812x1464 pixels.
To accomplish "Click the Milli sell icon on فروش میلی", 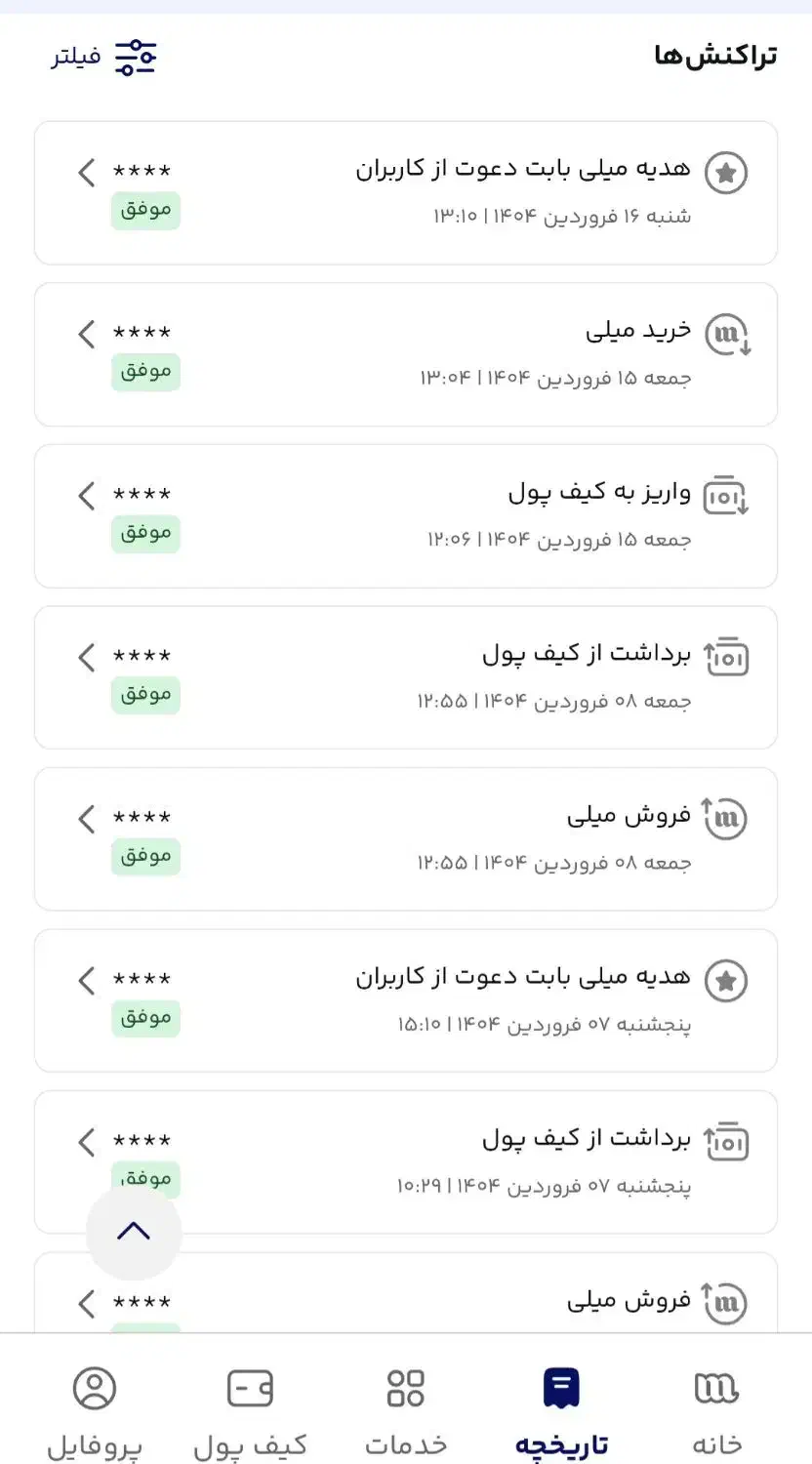I will click(x=726, y=819).
